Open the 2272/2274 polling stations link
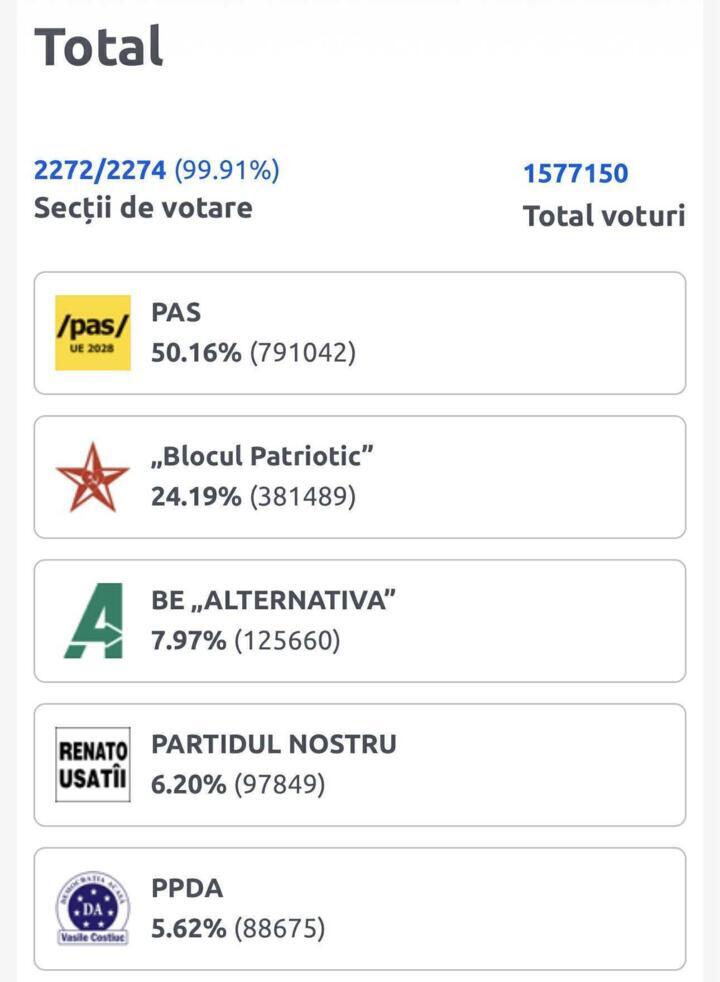720x982 pixels. point(100,170)
